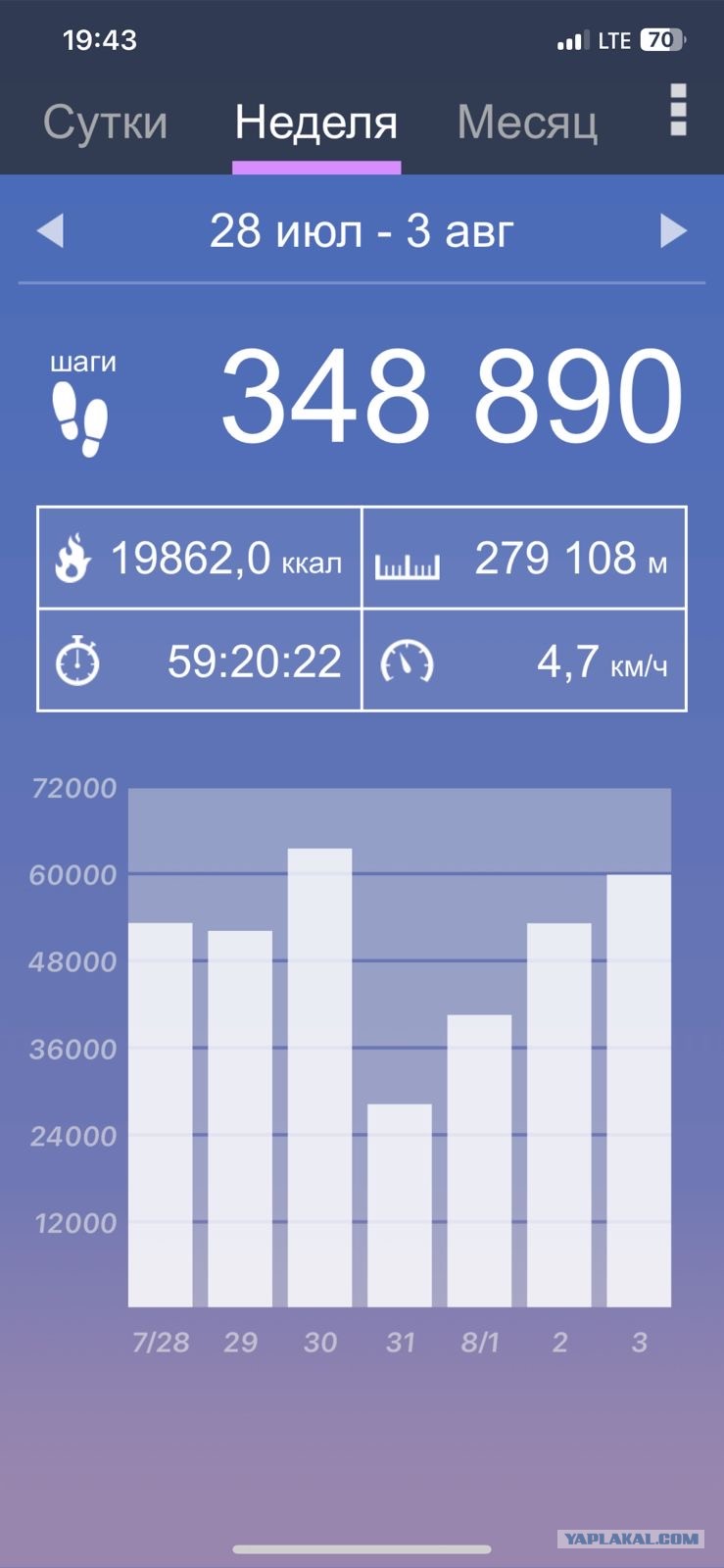The width and height of the screenshot is (724, 1568).
Task: Switch to the Месяц tab
Action: (x=527, y=123)
